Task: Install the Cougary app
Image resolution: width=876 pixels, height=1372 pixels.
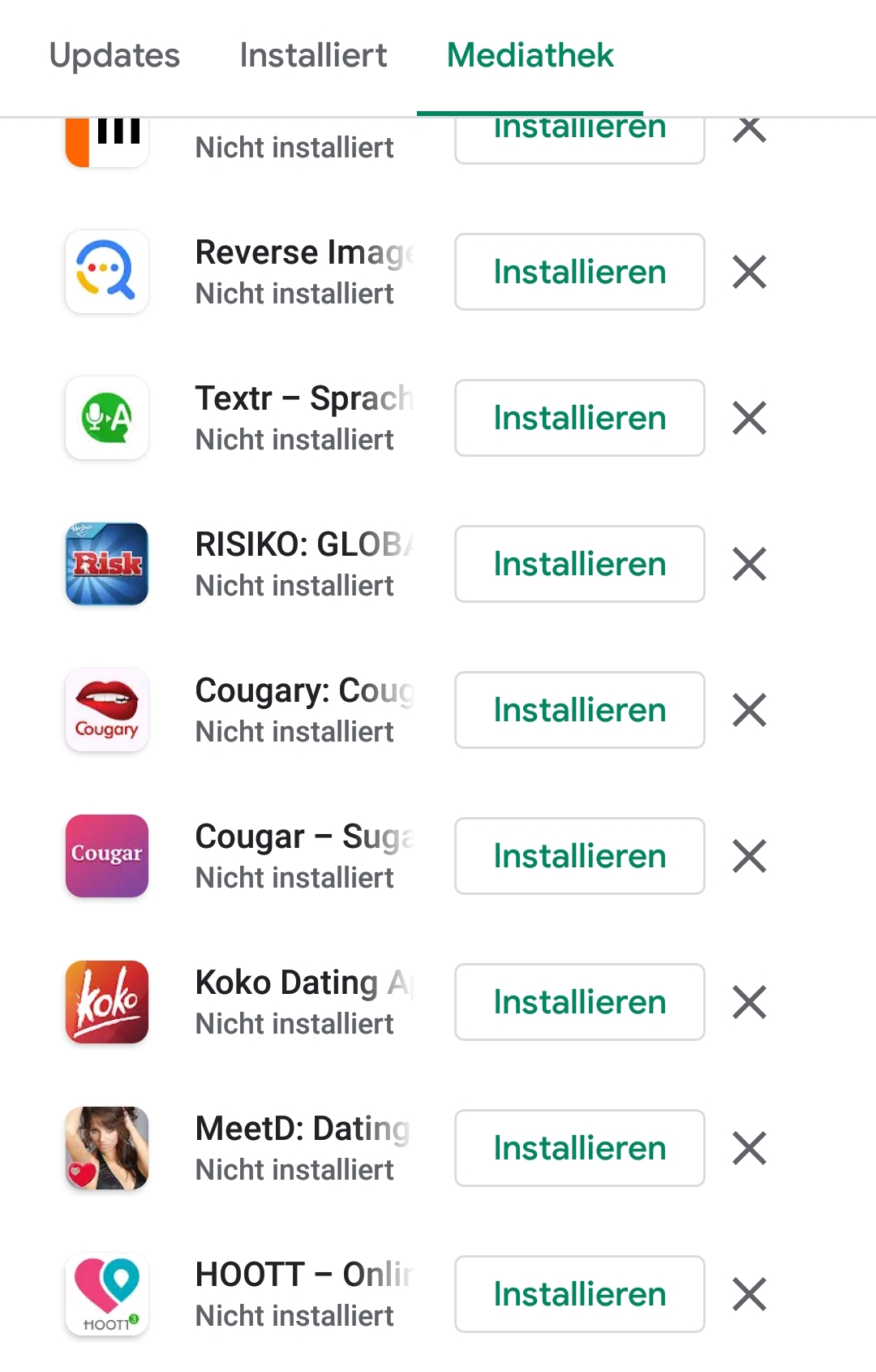Action: pyautogui.click(x=579, y=710)
